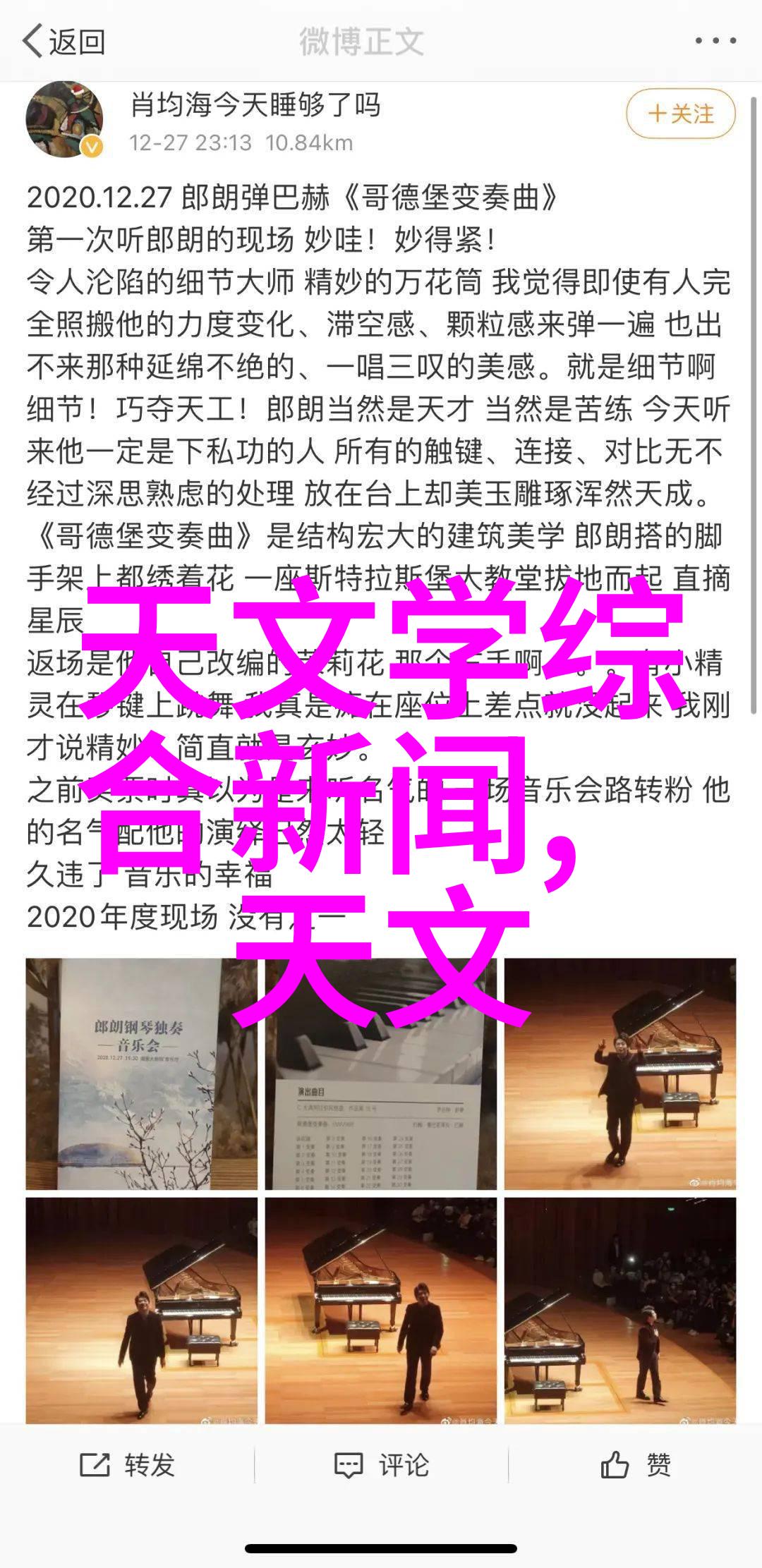This screenshot has height=1568, width=762.
Task: Open the author's profile avatar
Action: coord(64,119)
